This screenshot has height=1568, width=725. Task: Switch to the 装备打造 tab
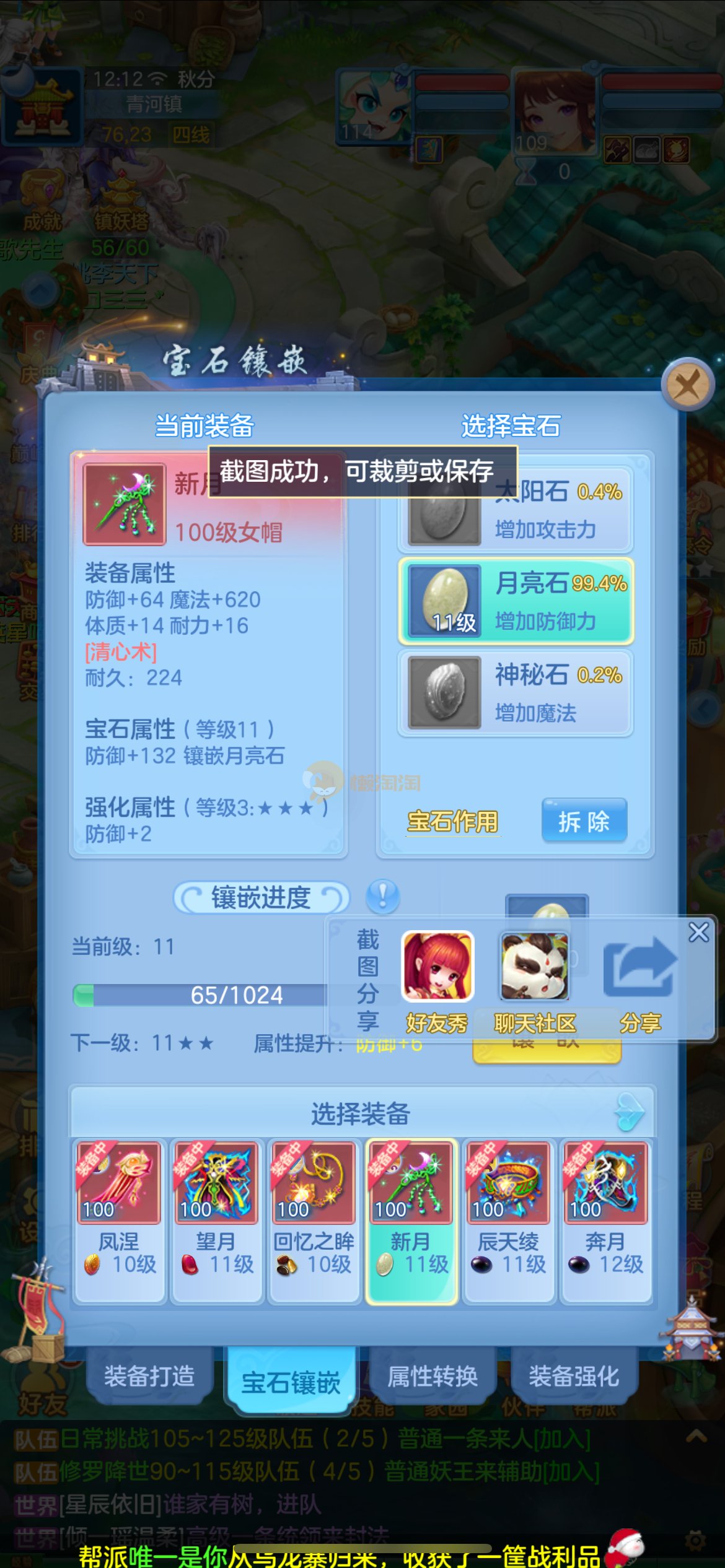tap(149, 1376)
